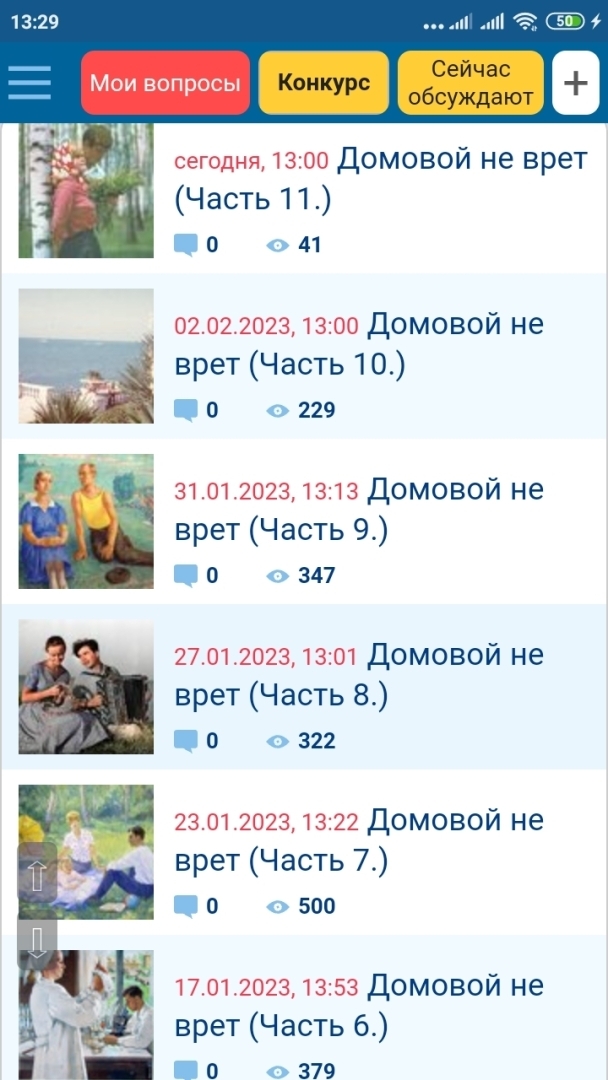Go to the «Конкурс» page
The image size is (608, 1080).
(x=324, y=83)
